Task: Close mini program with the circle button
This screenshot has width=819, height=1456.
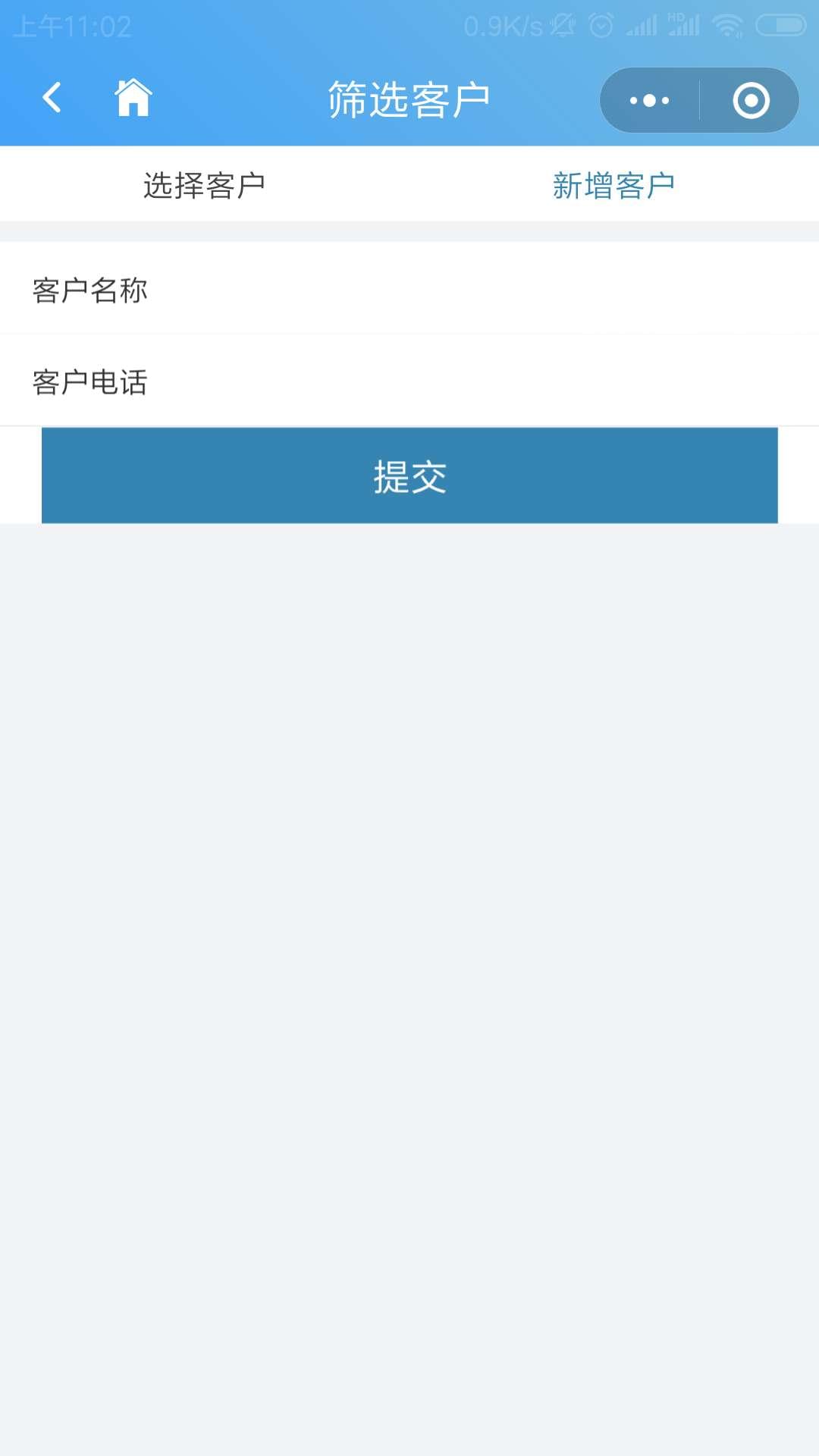Action: (751, 100)
